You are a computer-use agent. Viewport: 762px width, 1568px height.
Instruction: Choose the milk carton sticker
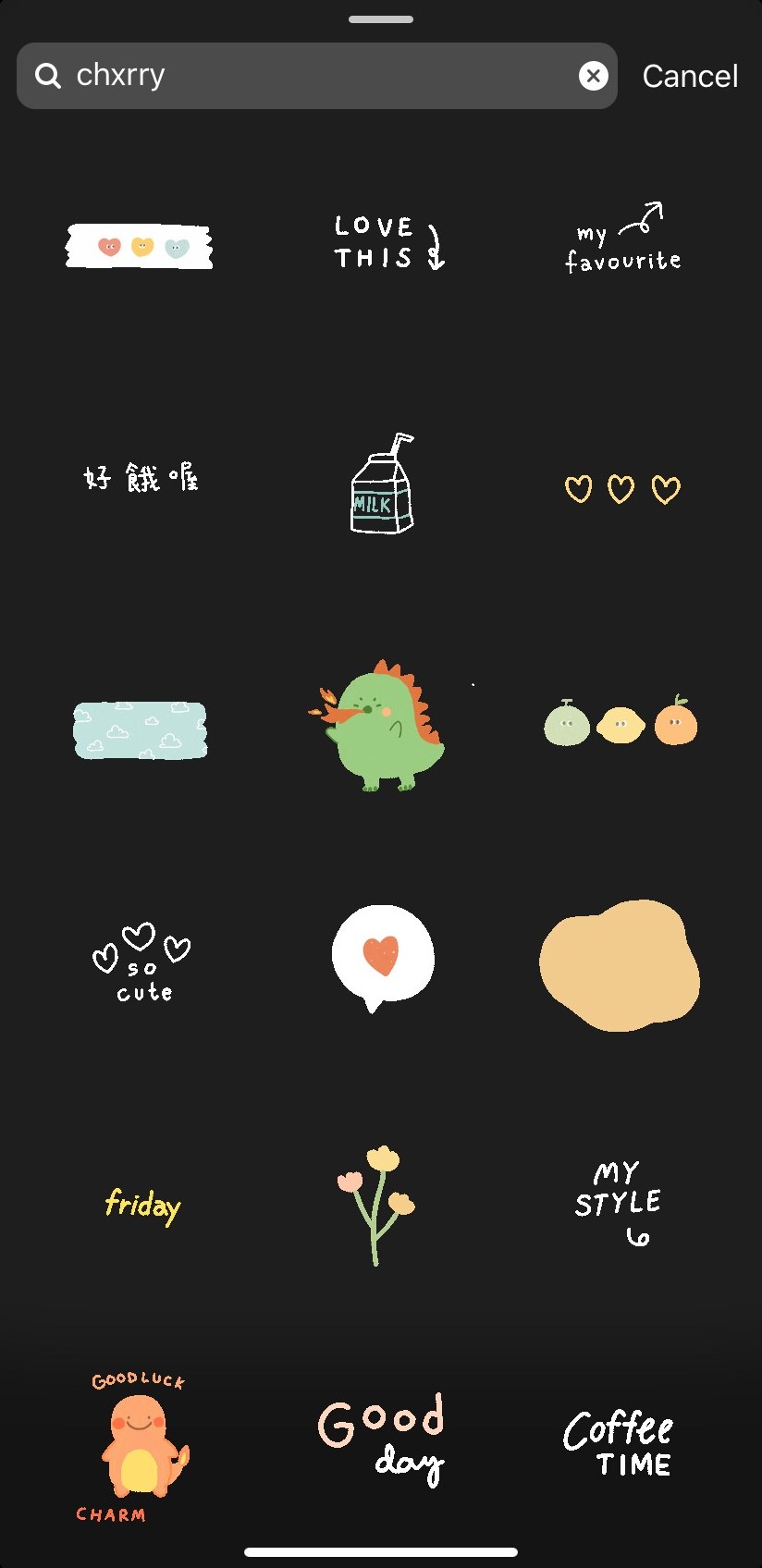pos(381,484)
